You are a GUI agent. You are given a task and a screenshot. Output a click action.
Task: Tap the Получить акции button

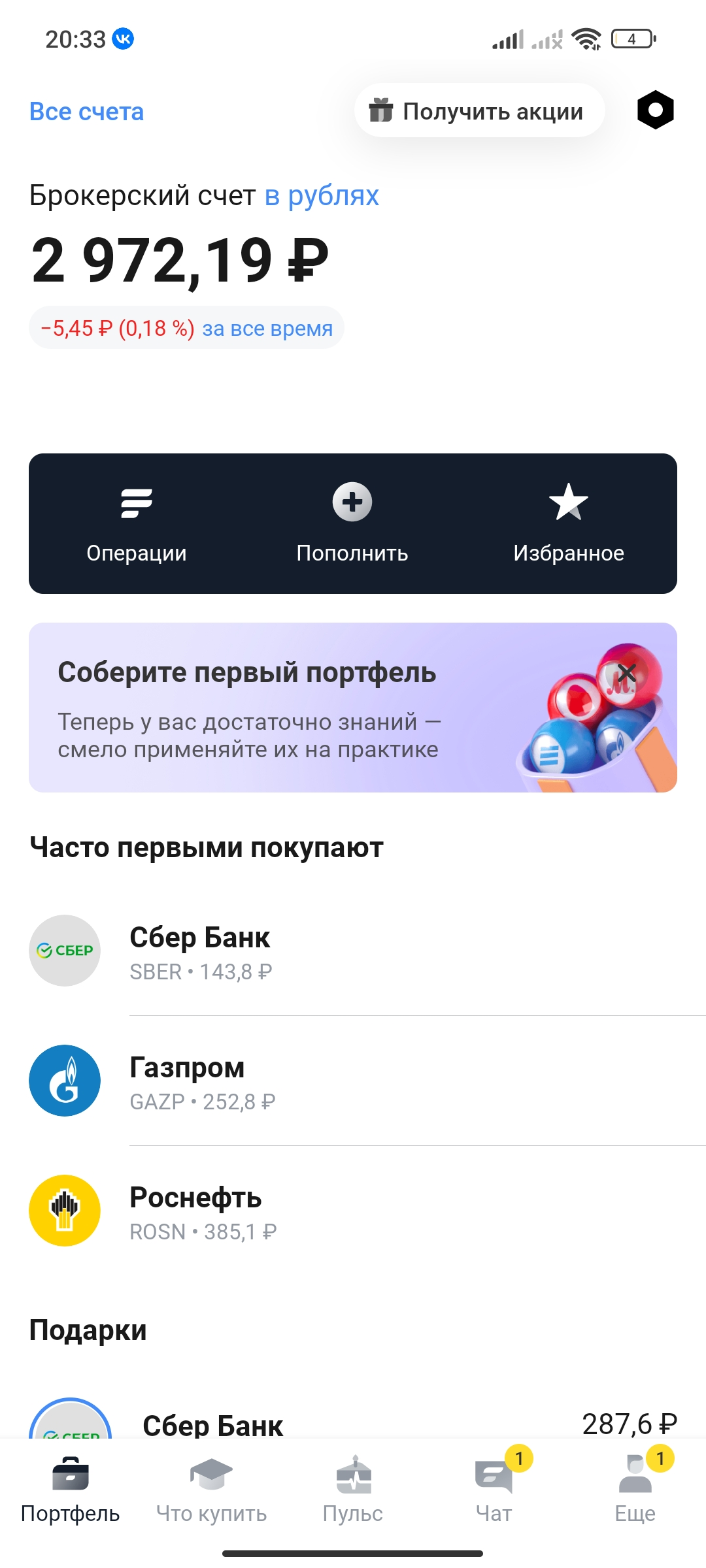479,110
